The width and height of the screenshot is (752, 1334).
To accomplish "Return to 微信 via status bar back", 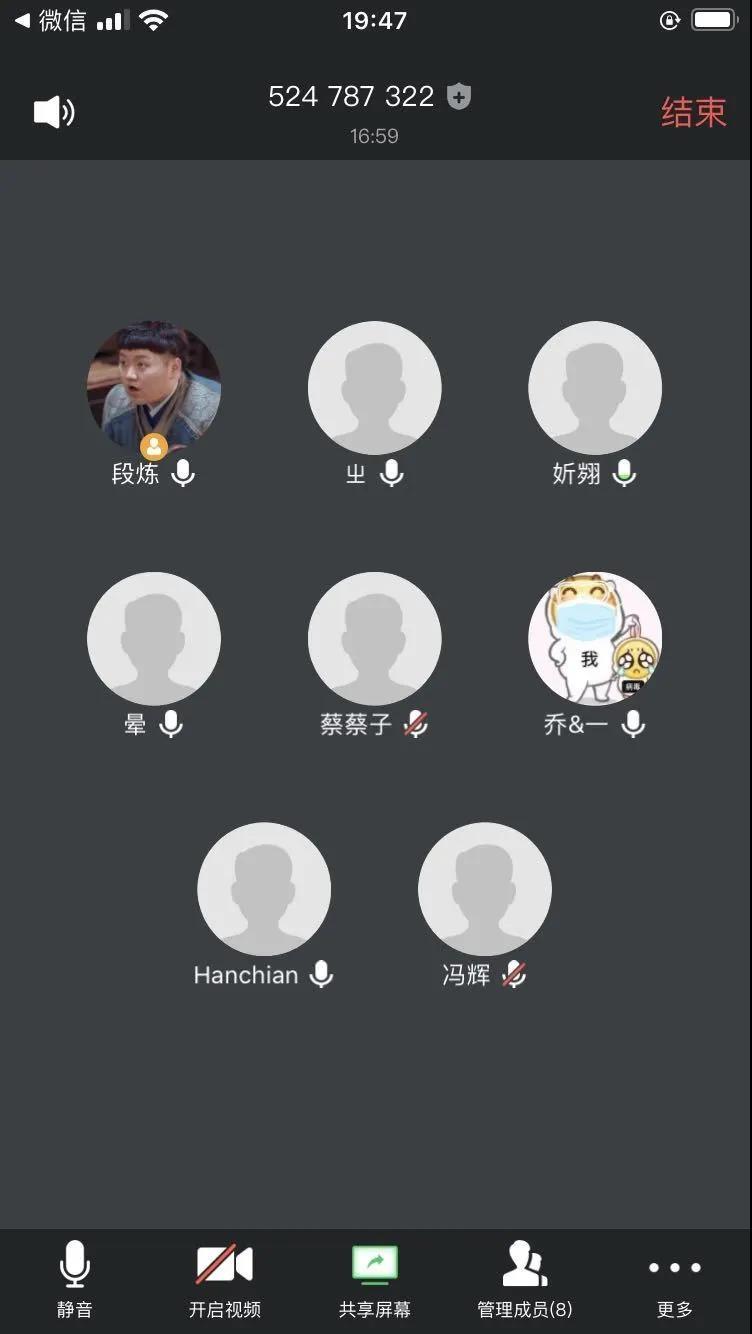I will pyautogui.click(x=50, y=20).
